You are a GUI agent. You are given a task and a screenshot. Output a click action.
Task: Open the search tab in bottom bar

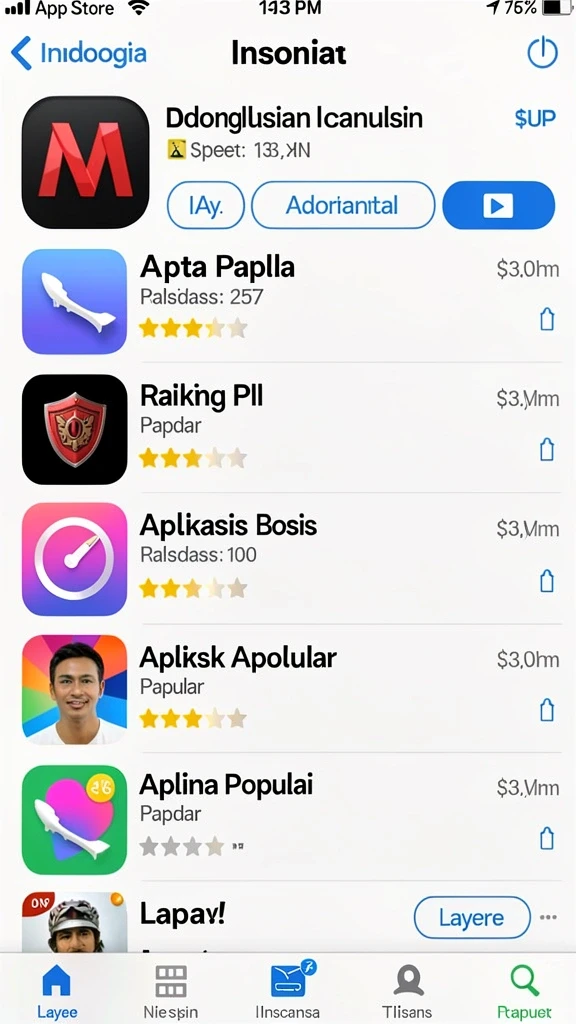pyautogui.click(x=524, y=991)
